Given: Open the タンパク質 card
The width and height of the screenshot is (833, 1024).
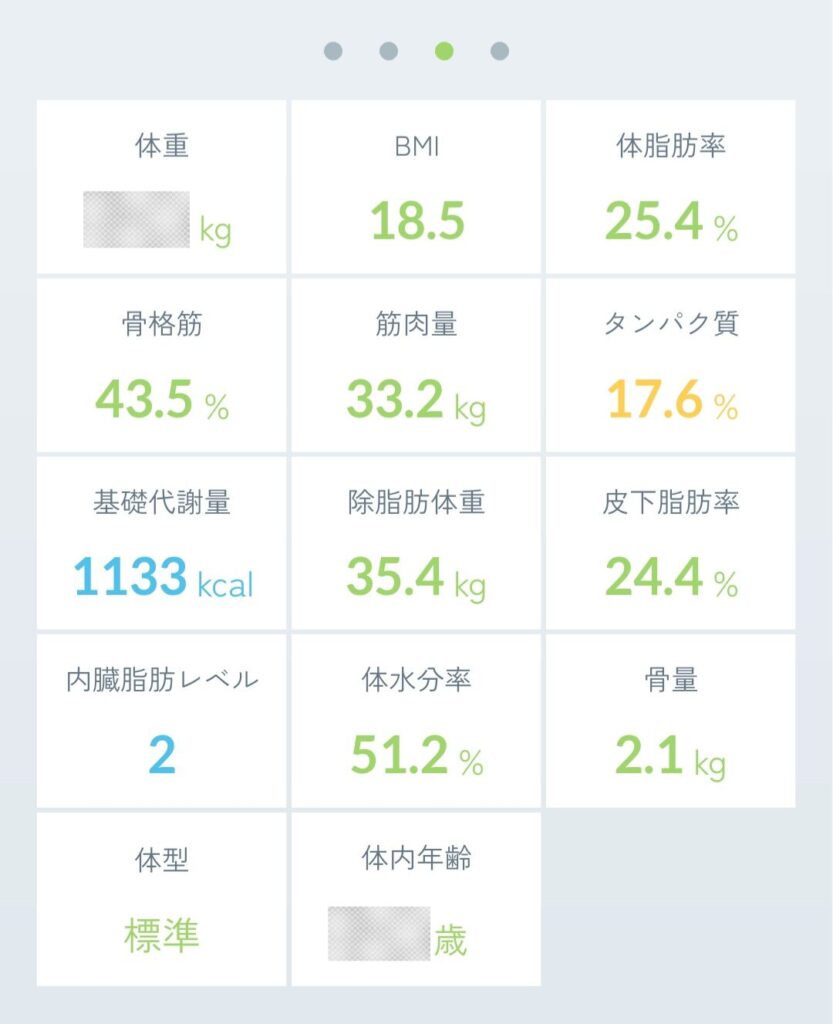Looking at the screenshot, I should point(670,365).
